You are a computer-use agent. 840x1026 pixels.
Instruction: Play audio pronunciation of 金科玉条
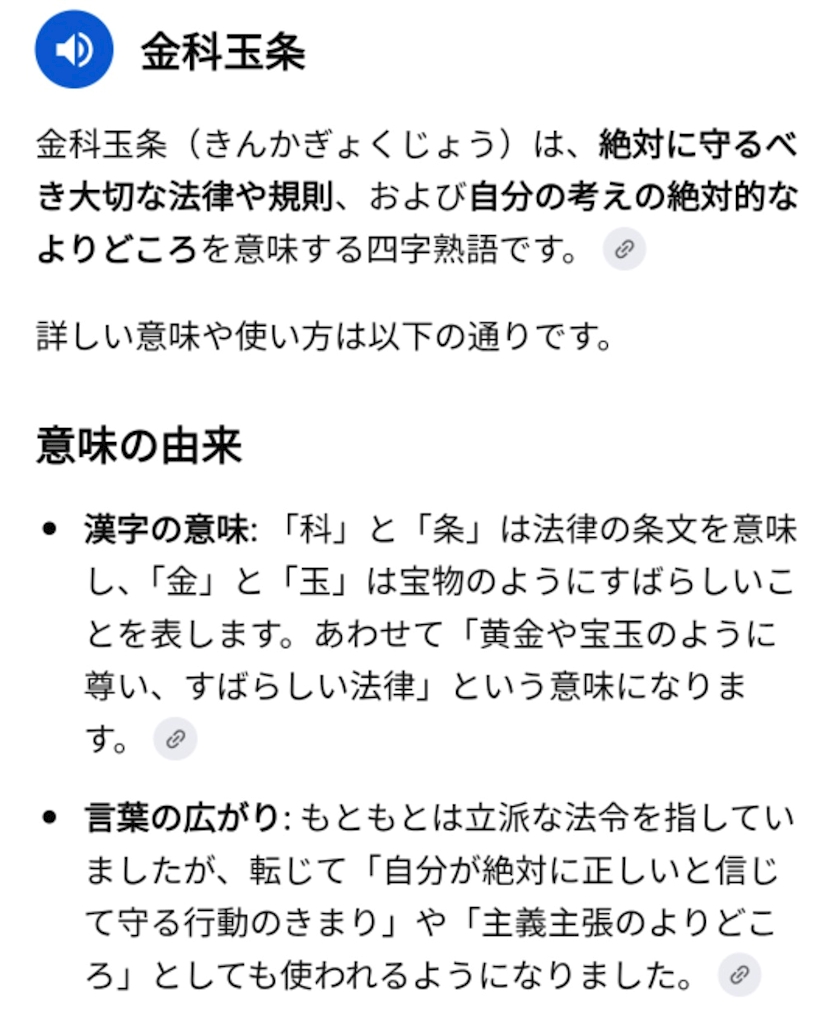74,49
